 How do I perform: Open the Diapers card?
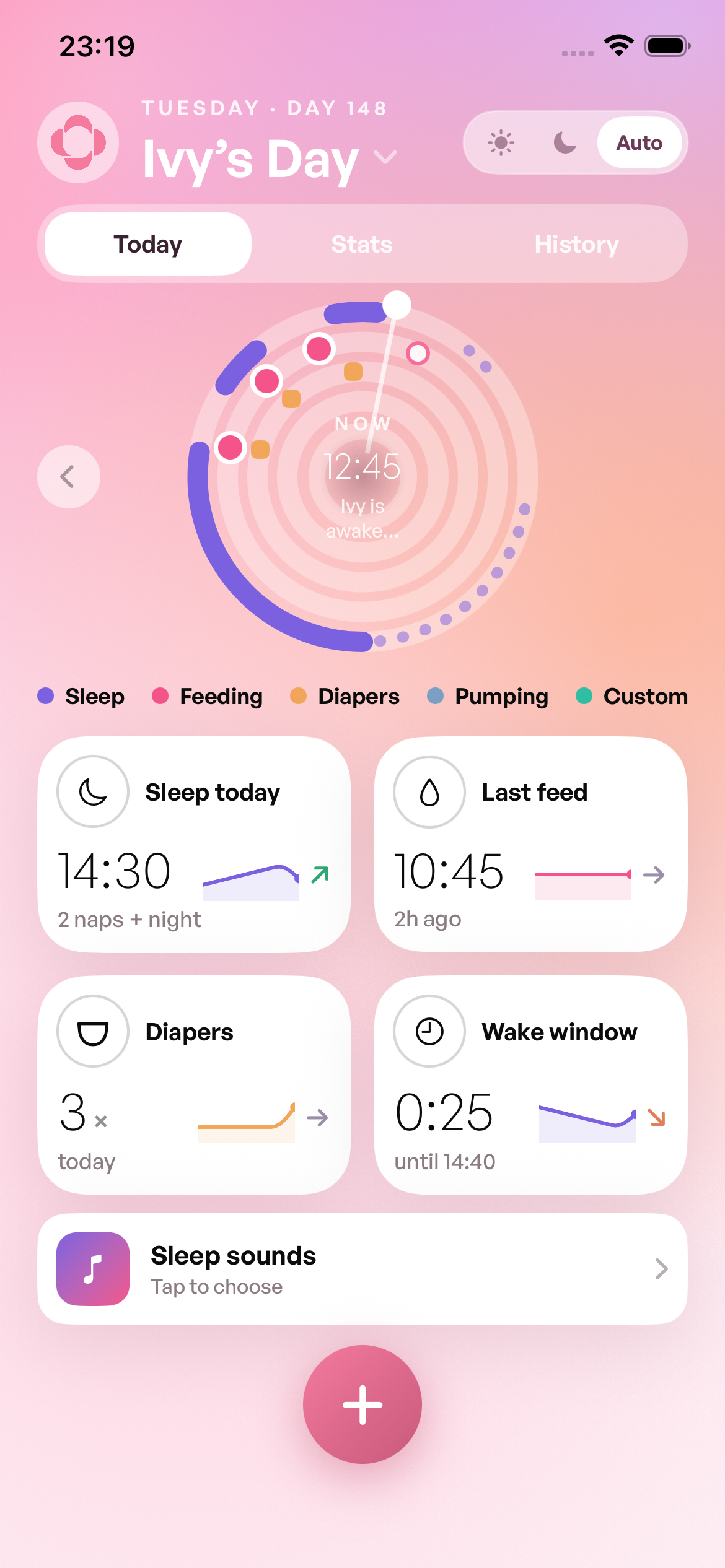click(195, 1085)
